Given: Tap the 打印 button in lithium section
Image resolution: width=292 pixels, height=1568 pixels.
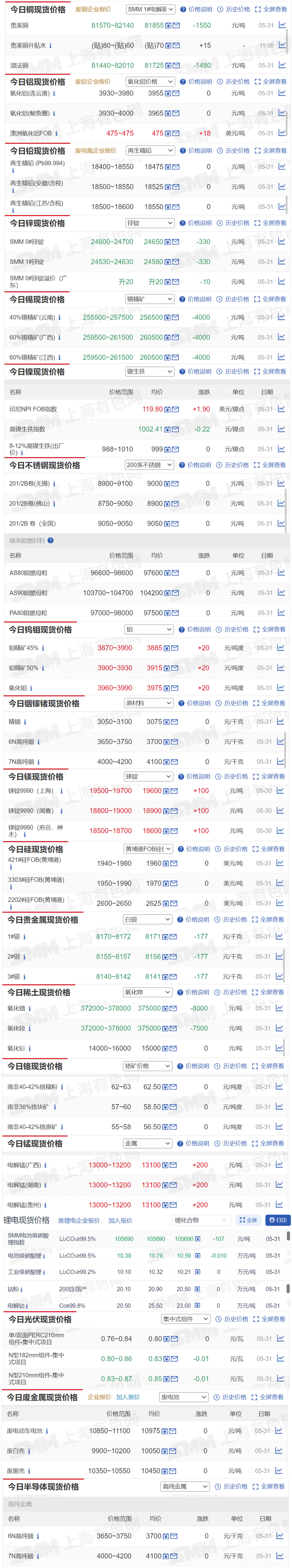Looking at the screenshot, I should pos(278,1221).
